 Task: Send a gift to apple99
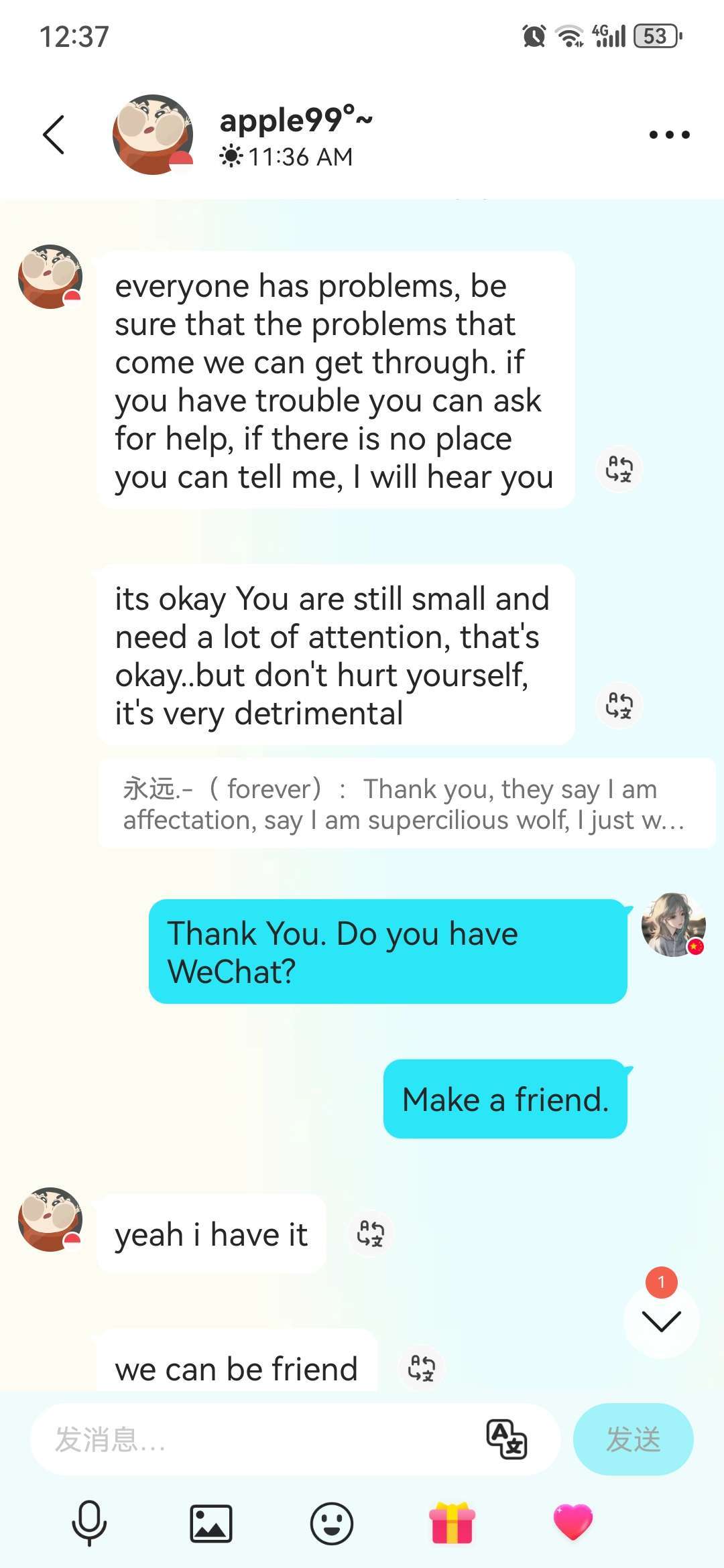pos(452,1523)
